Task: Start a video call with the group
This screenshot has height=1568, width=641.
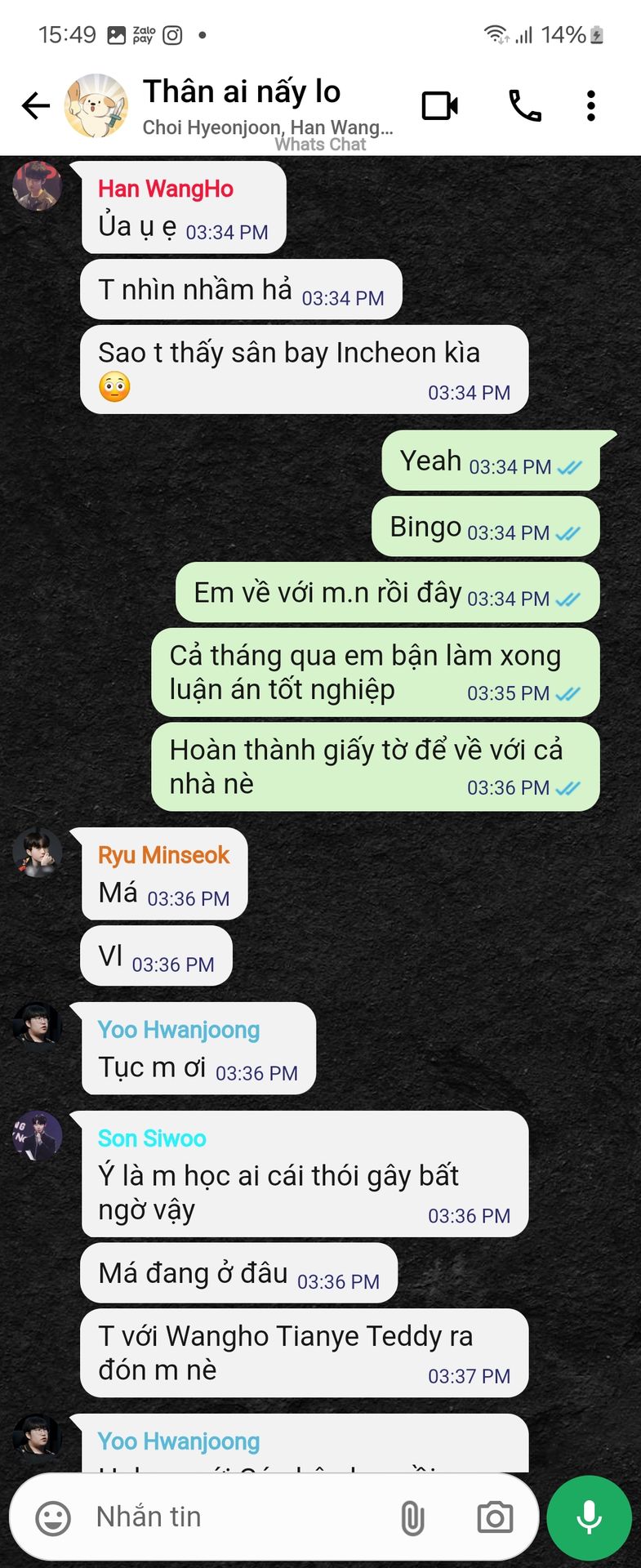Action: pos(439,106)
